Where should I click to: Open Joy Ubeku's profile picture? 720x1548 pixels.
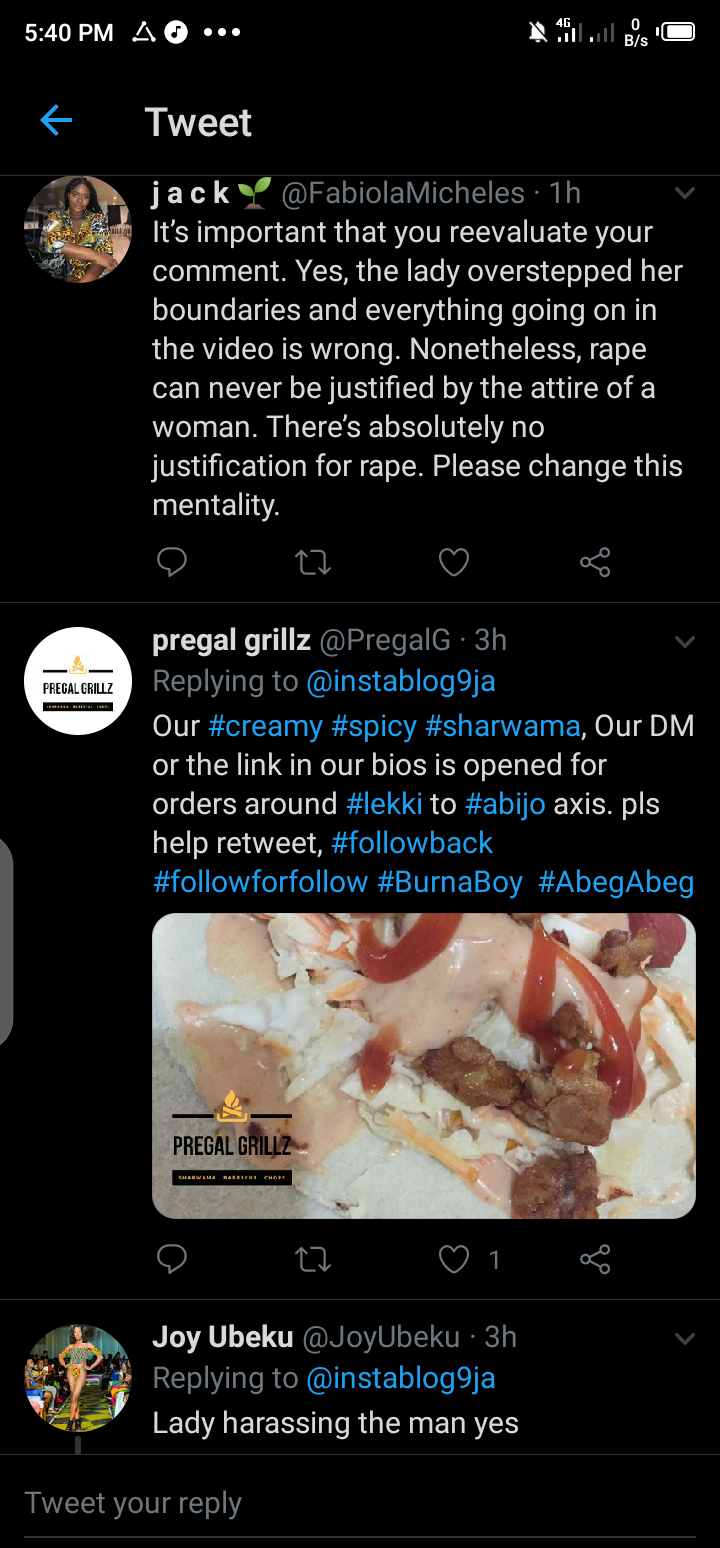click(77, 1377)
